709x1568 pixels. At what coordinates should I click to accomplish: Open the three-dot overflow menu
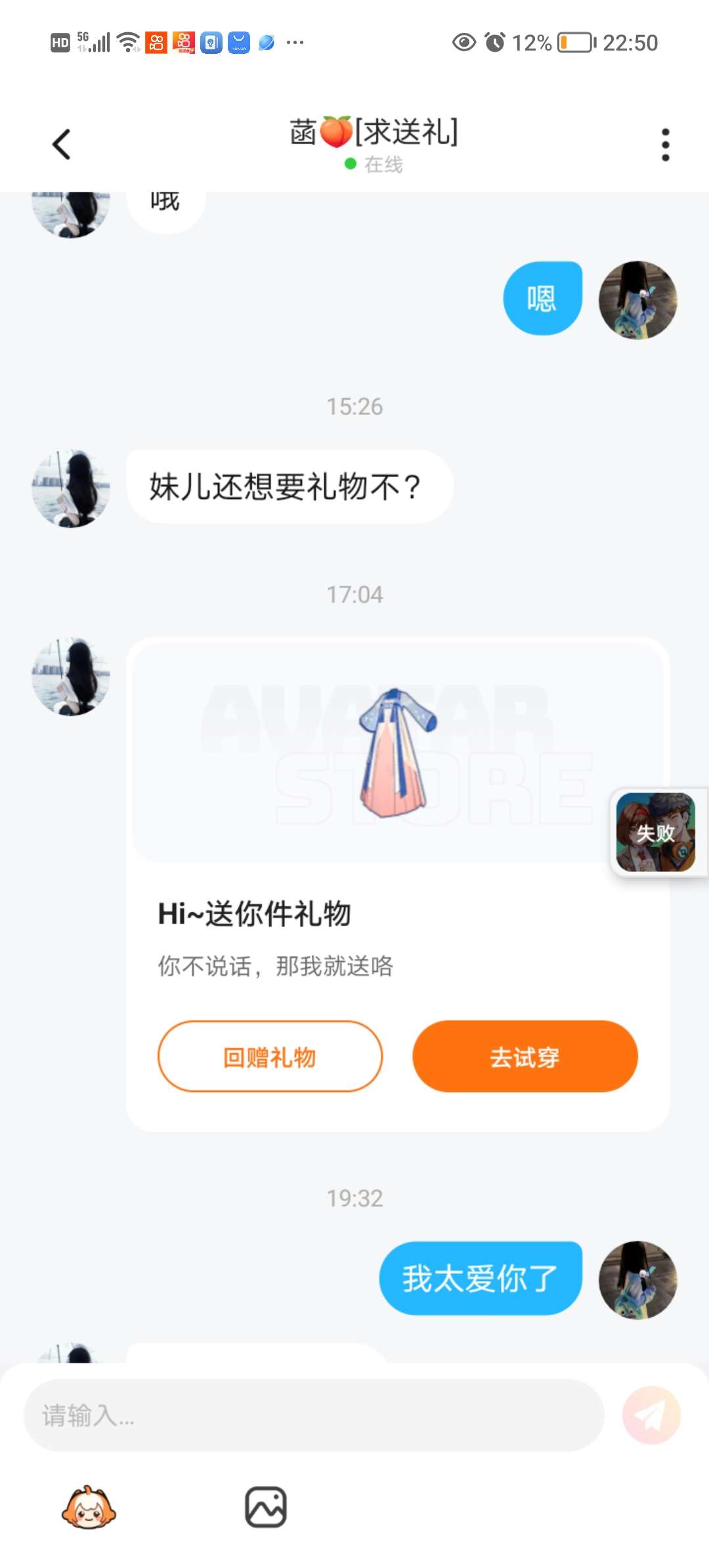[665, 144]
